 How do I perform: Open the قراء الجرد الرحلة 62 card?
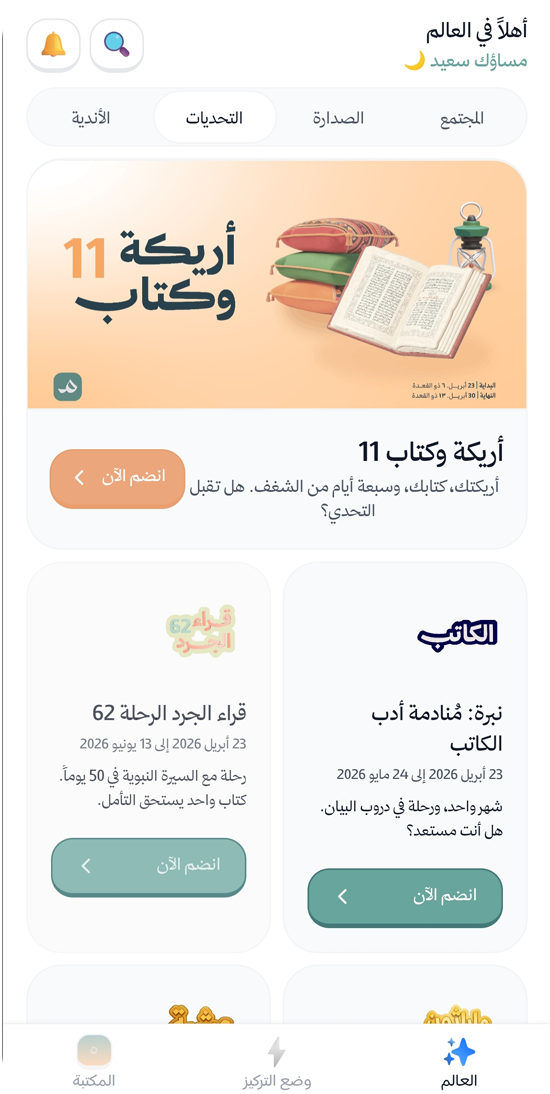point(149,757)
